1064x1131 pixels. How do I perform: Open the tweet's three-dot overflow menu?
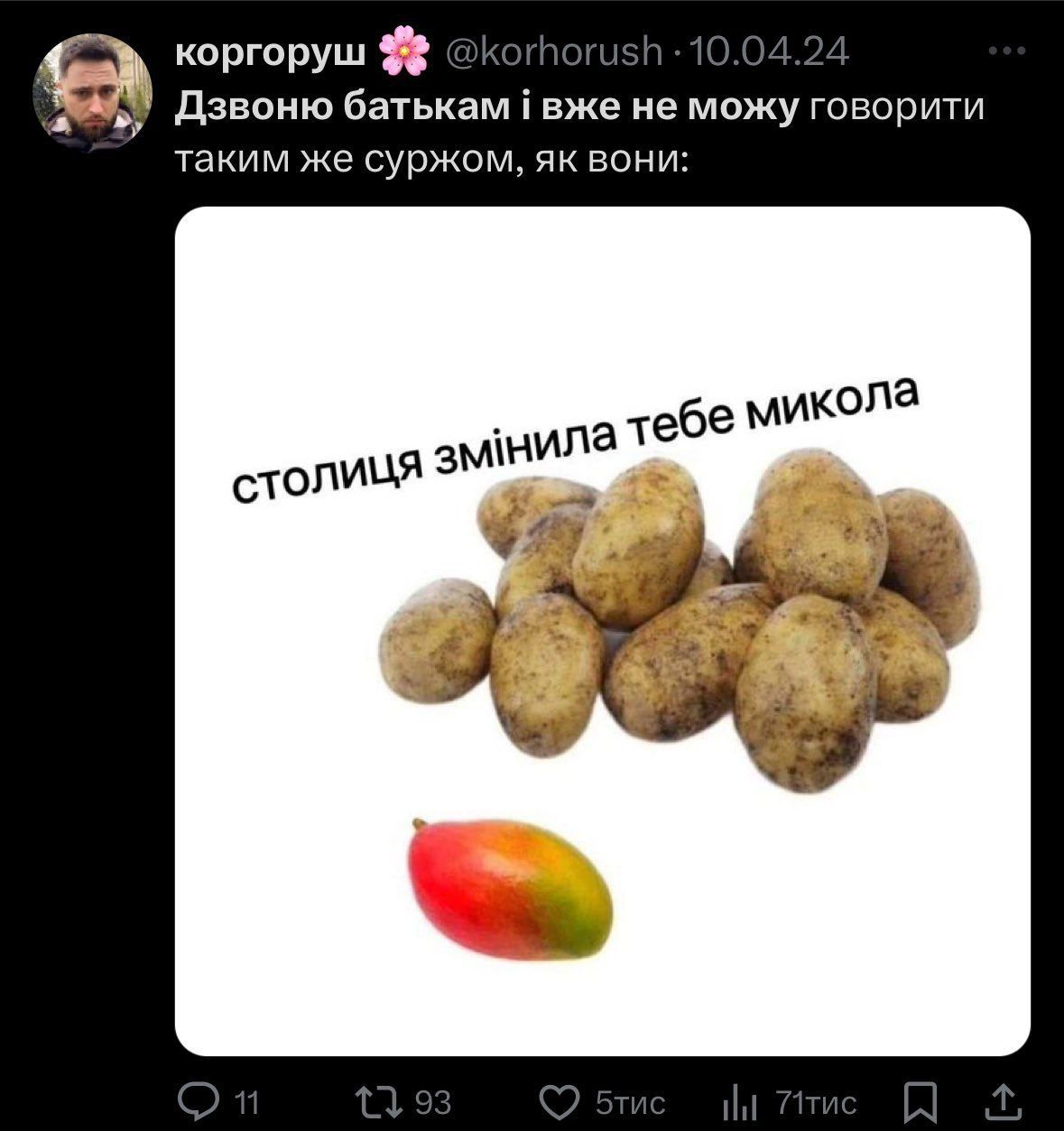click(1007, 52)
